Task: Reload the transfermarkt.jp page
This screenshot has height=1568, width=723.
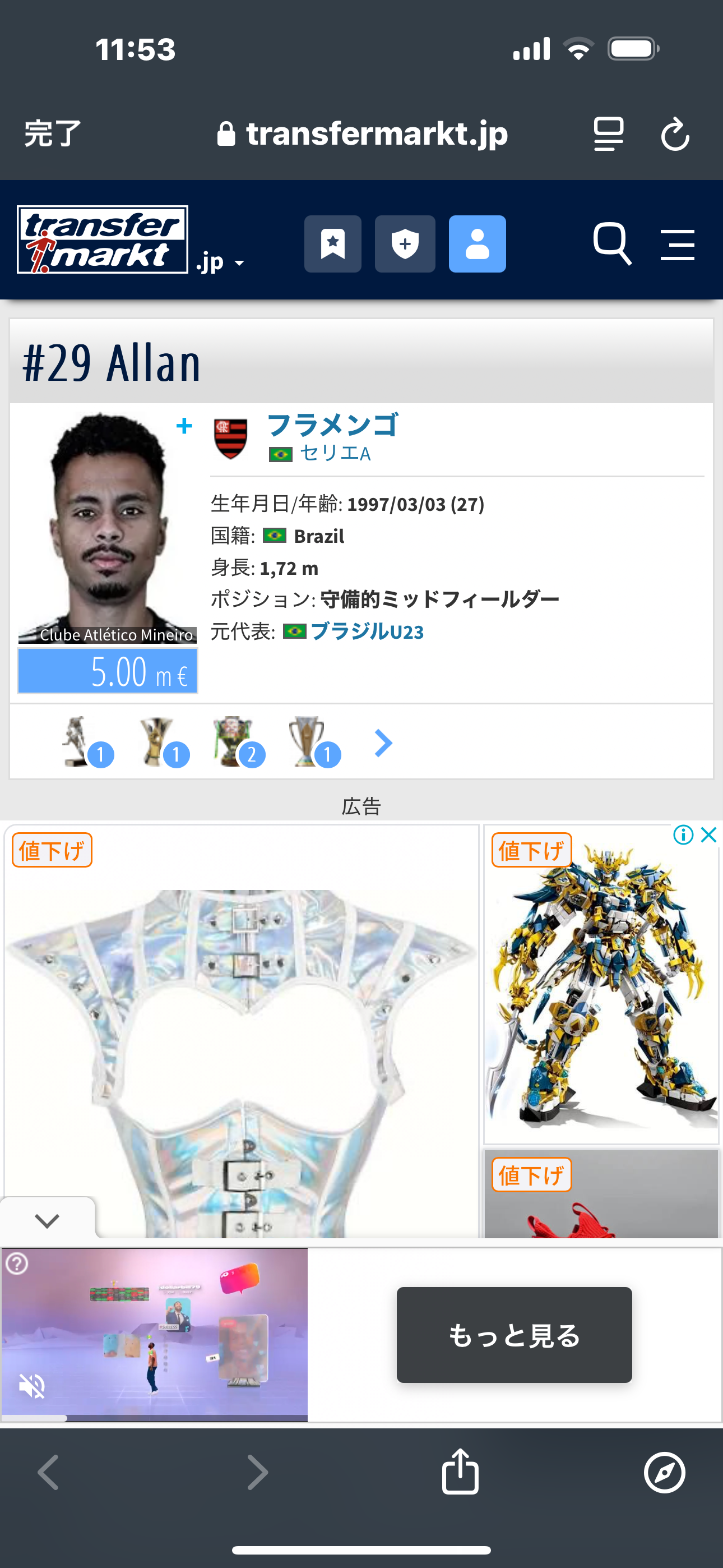Action: (x=675, y=135)
